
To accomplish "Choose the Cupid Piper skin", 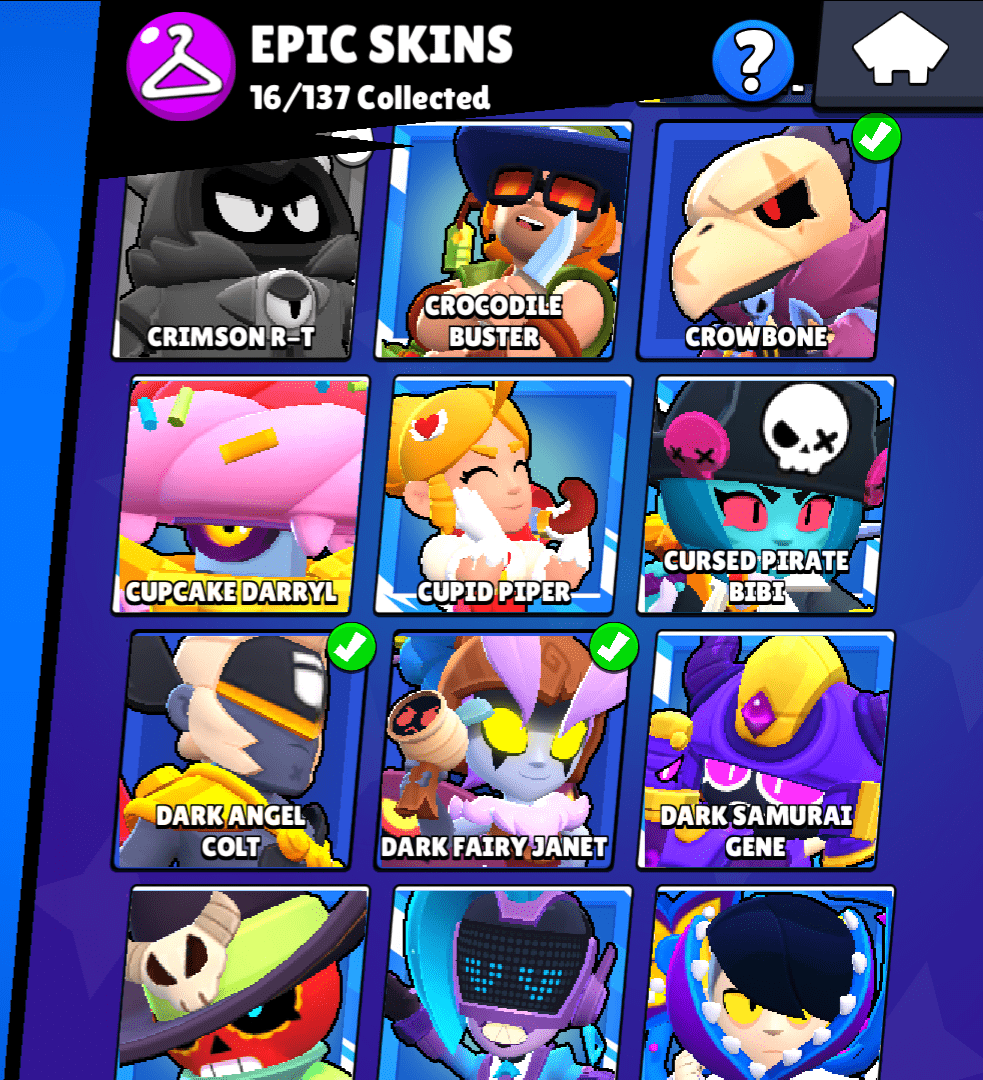I will click(506, 495).
